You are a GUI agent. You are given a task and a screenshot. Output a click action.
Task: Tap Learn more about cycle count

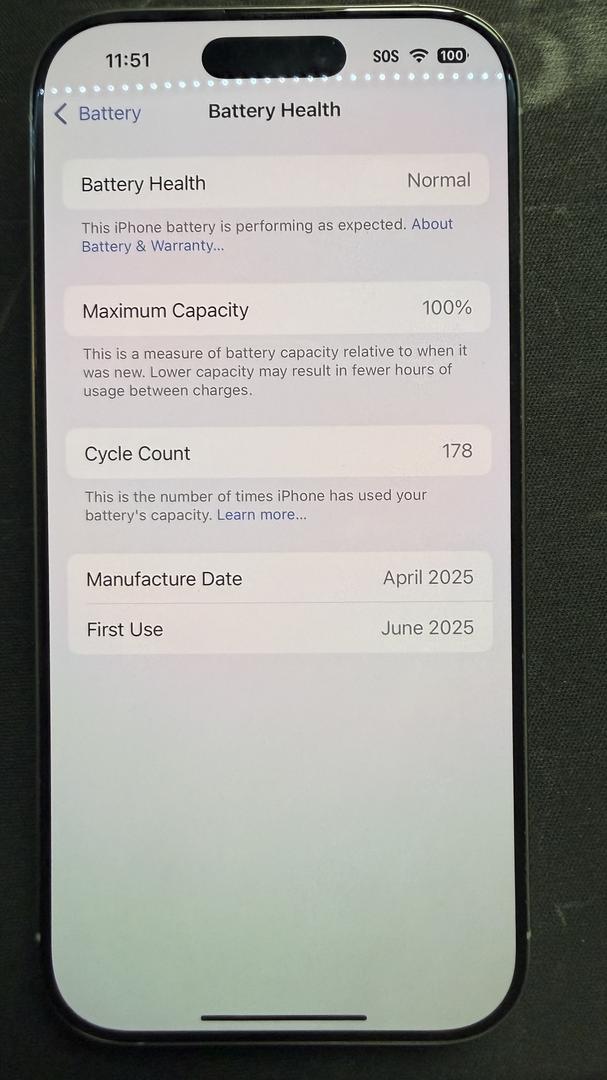[x=261, y=515]
